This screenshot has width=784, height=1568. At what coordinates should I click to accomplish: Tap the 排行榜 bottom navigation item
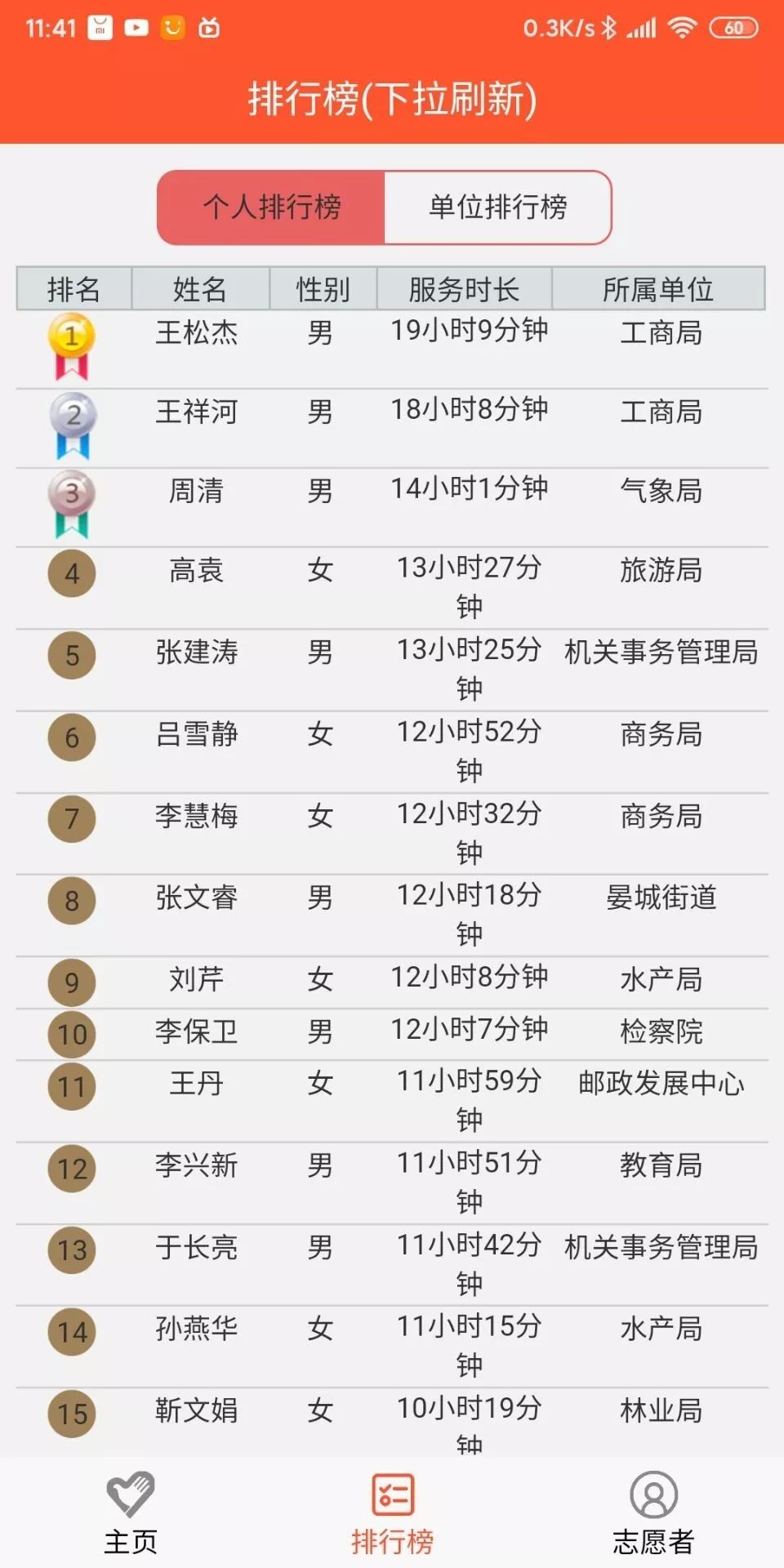click(392, 1512)
